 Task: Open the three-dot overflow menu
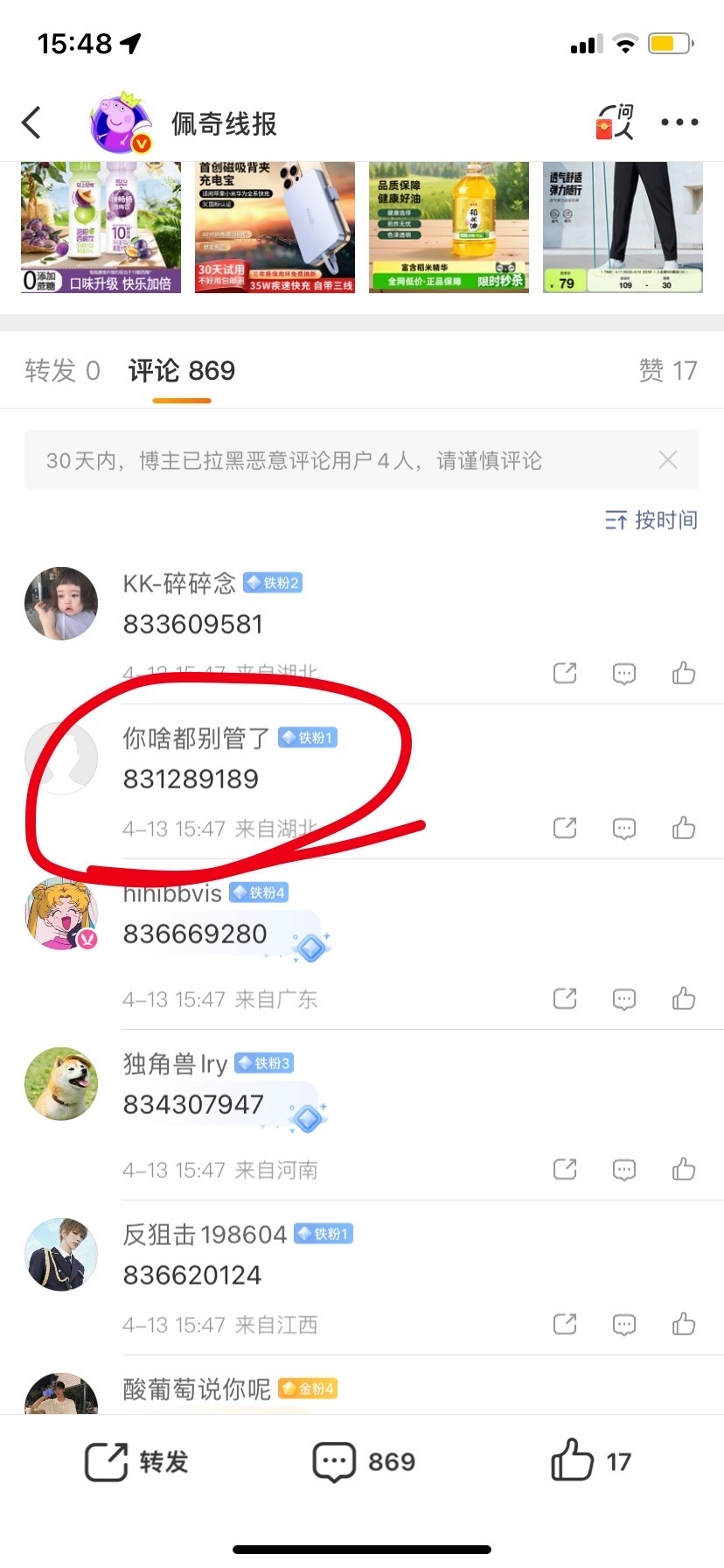679,122
